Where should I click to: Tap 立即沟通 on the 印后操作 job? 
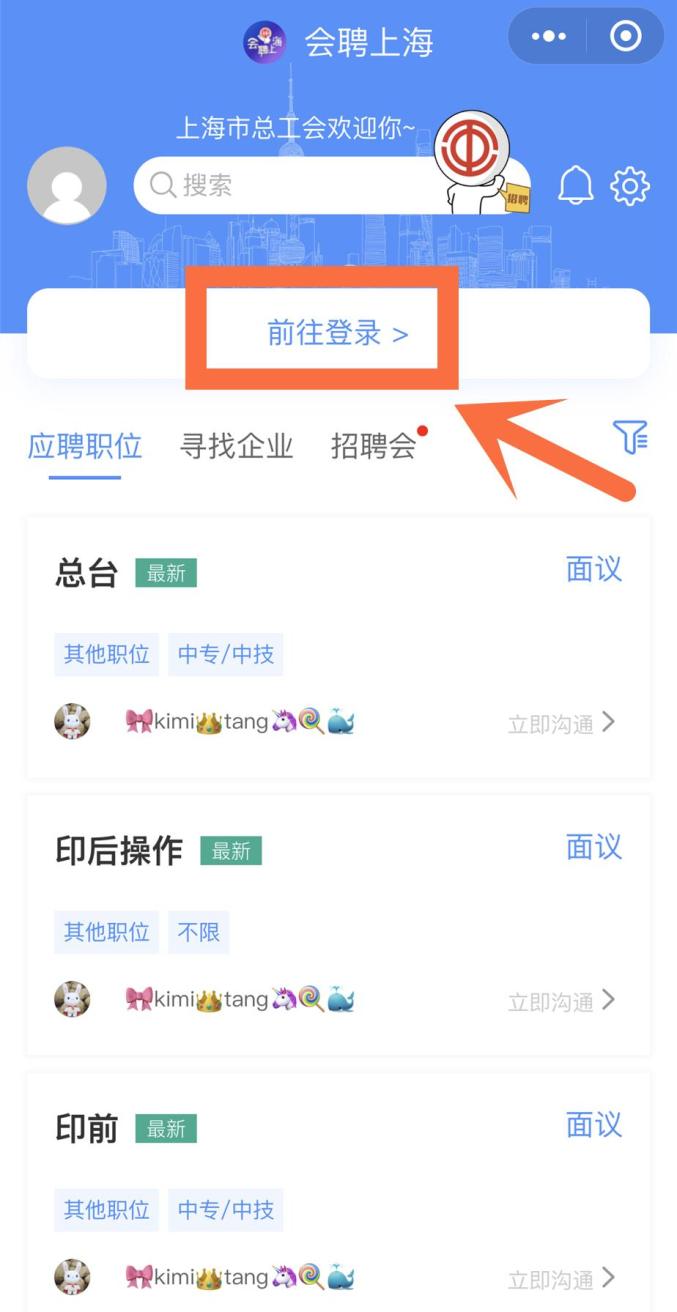(561, 1001)
